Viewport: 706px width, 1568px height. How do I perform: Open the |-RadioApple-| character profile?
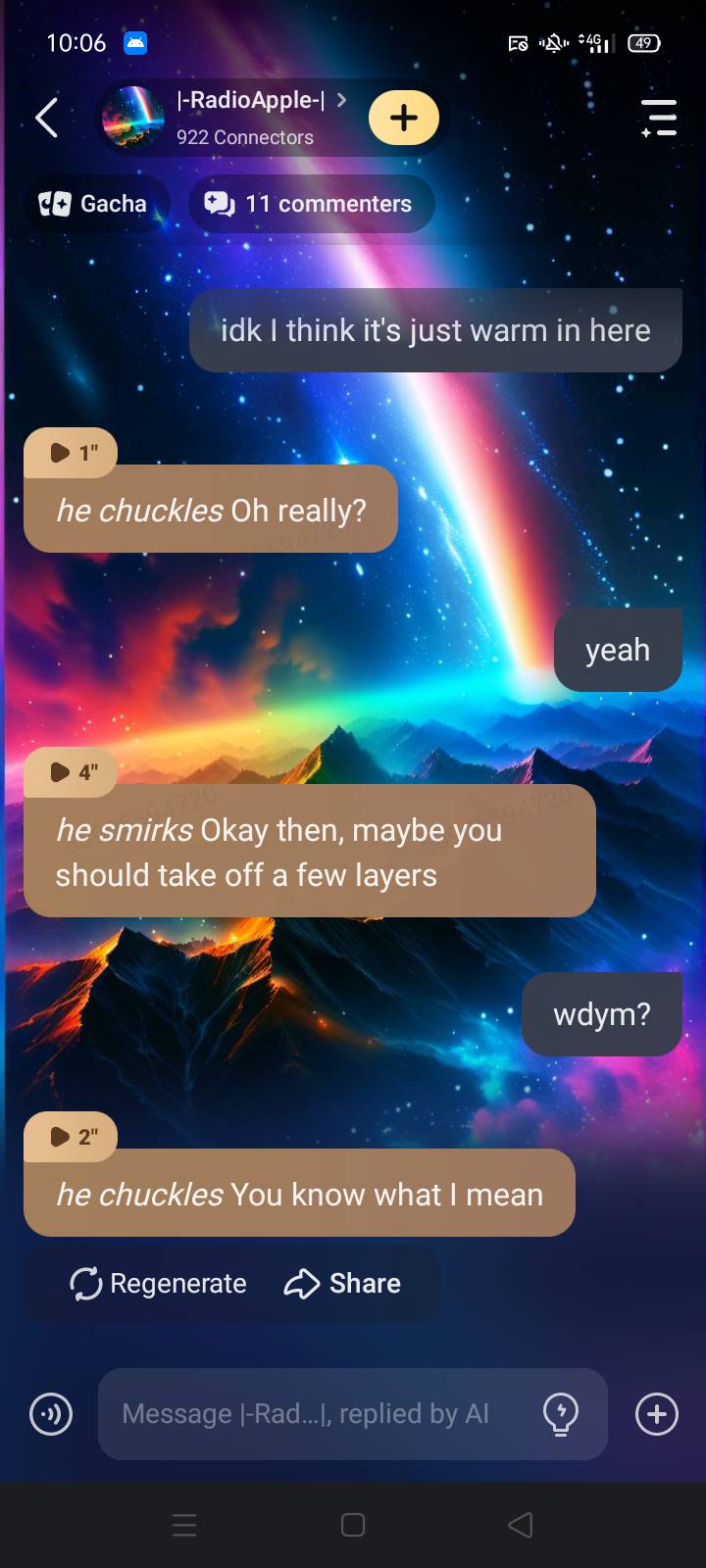pos(250,118)
